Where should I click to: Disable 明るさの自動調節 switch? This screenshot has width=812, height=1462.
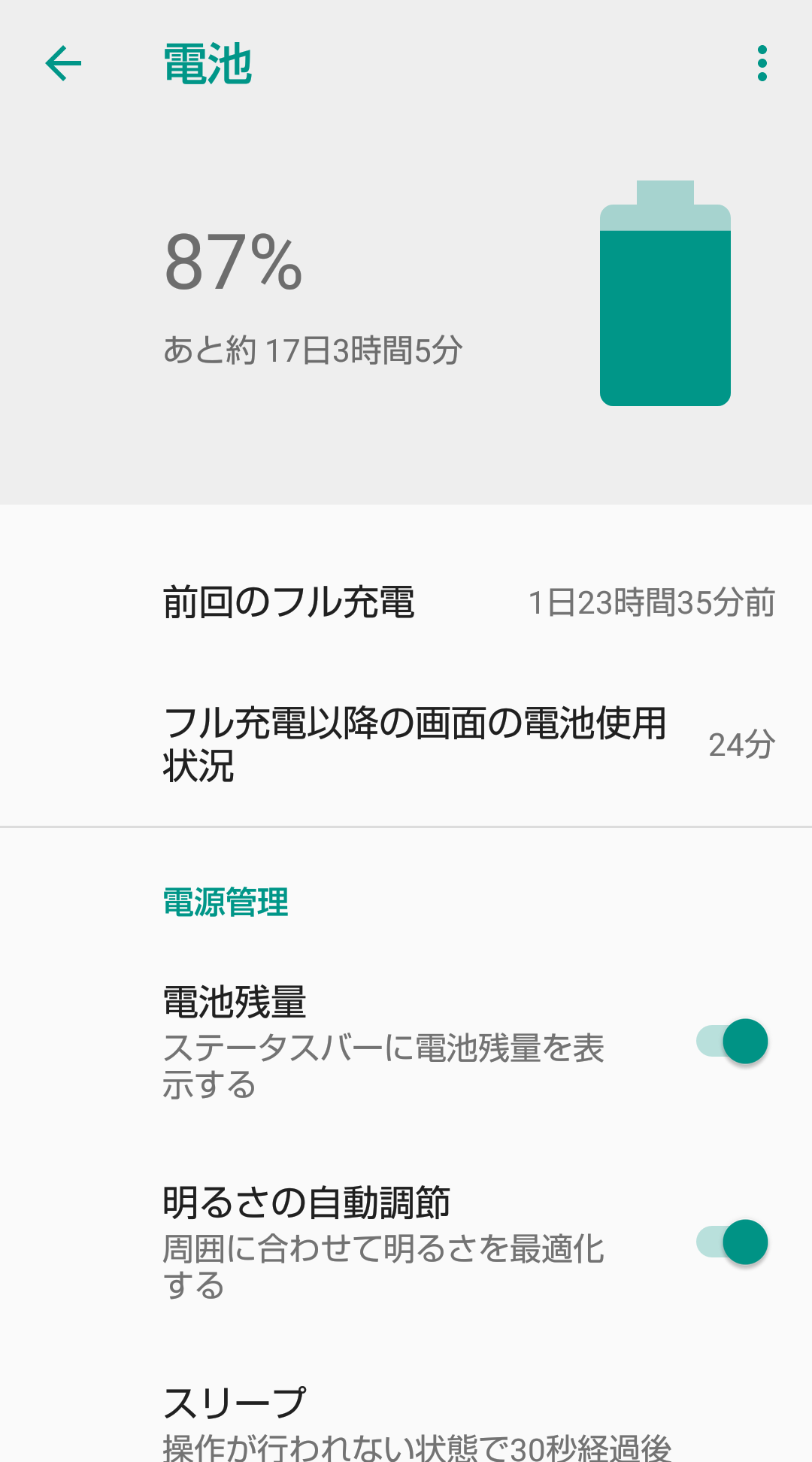pyautogui.click(x=732, y=1242)
